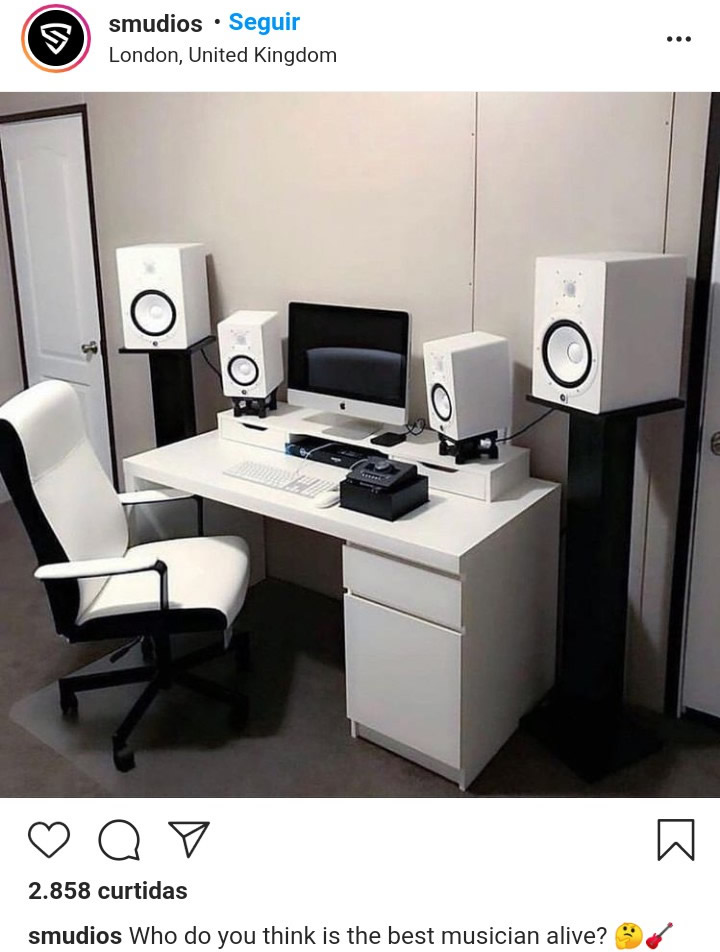Comment on the smudios post

coord(119,840)
